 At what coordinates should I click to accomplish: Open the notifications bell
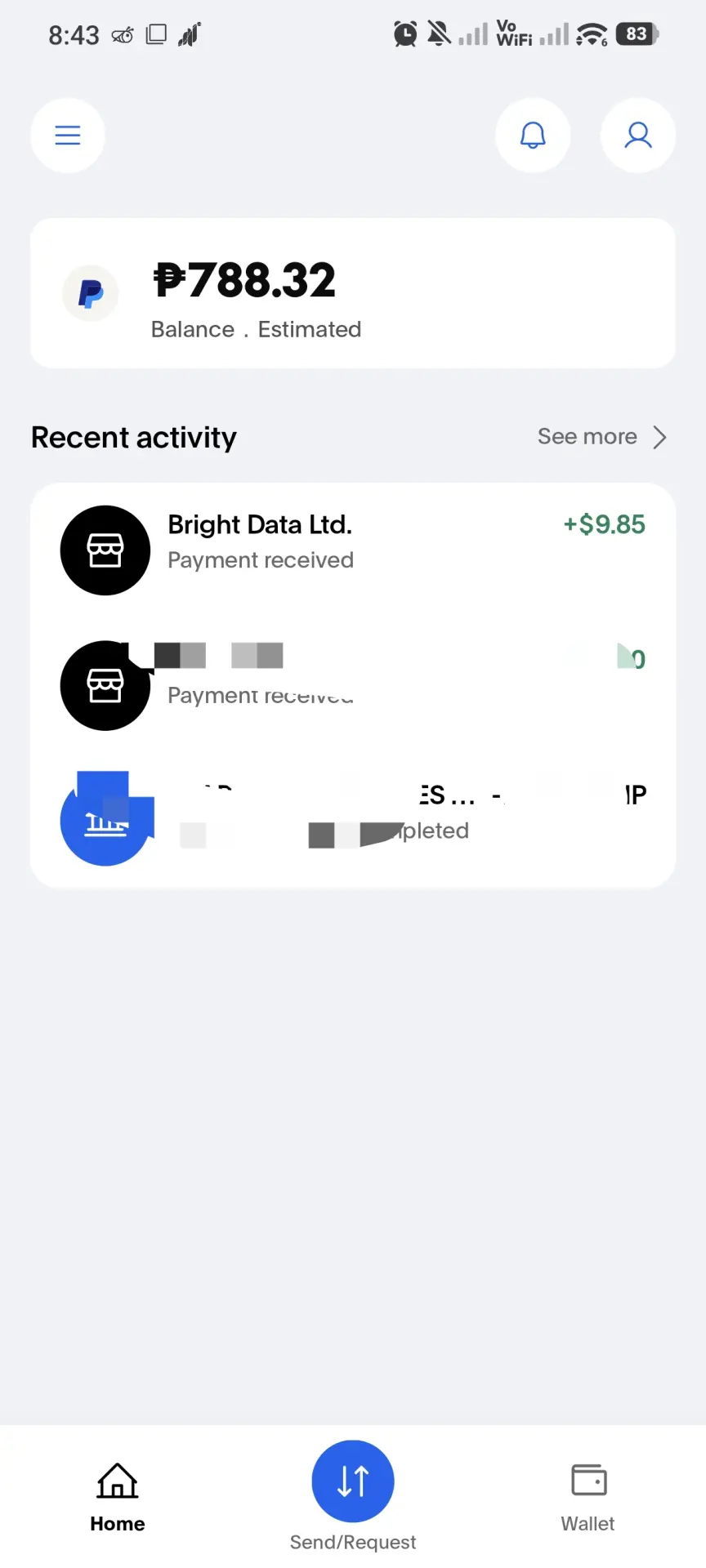click(x=533, y=136)
